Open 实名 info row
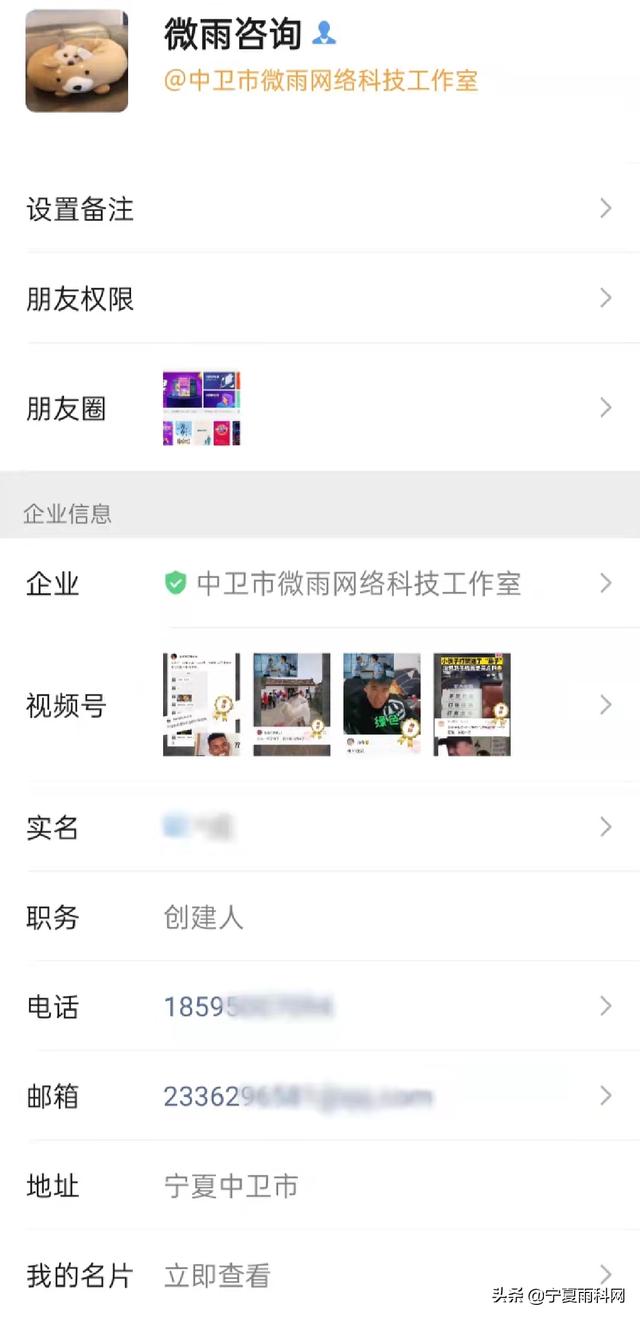The height and width of the screenshot is (1318, 640). pyautogui.click(x=320, y=827)
